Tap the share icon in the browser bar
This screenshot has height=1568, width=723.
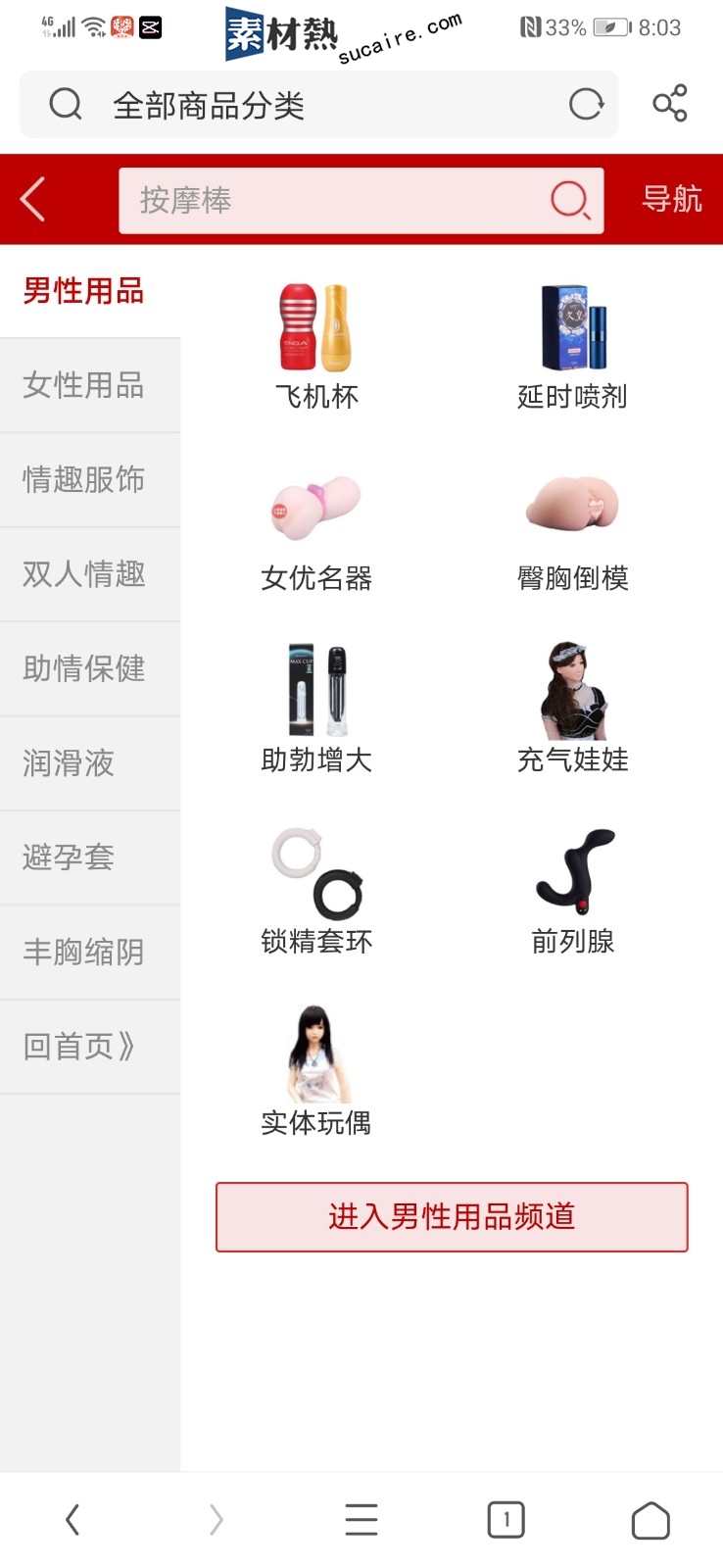click(x=670, y=104)
